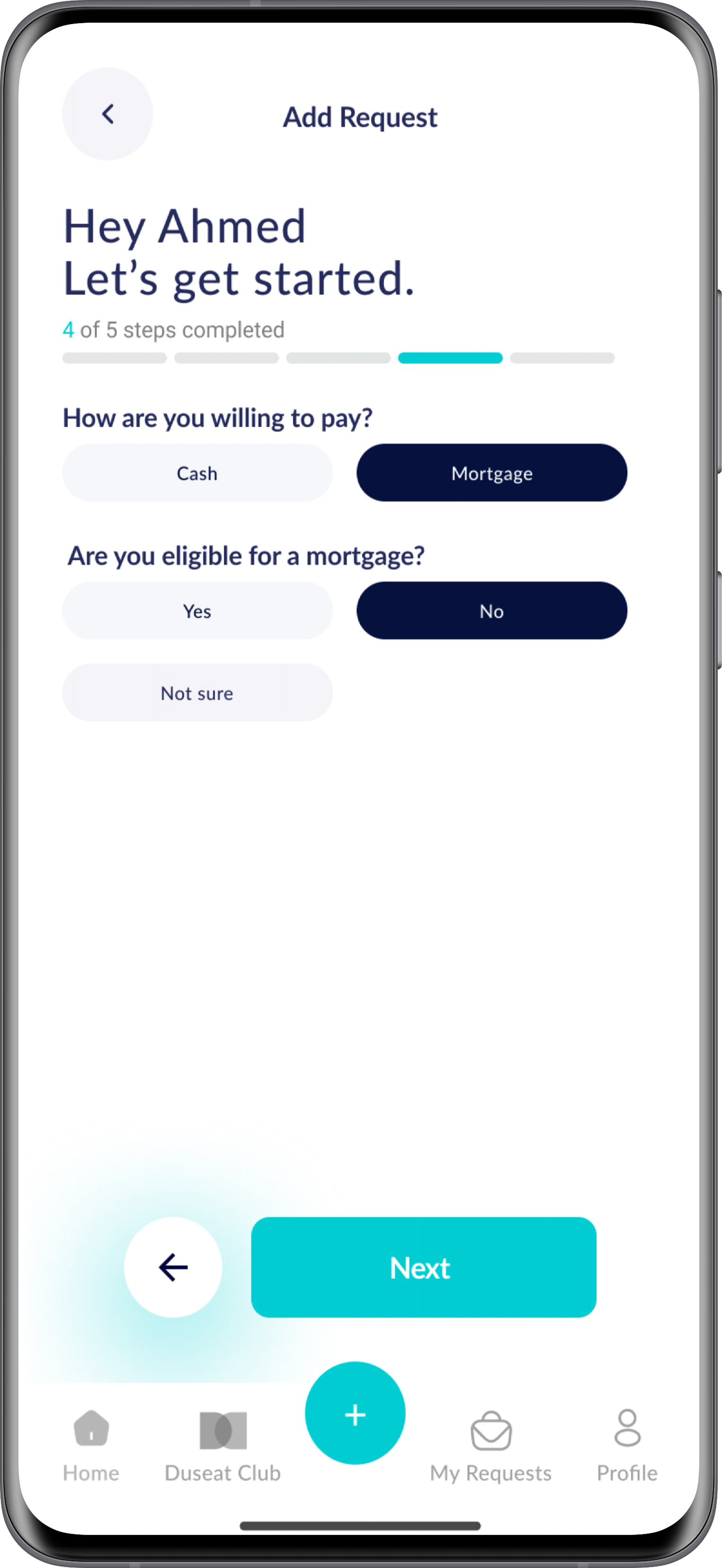Tap the plus floating action button
Screen dimensions: 722x1568
click(x=355, y=1413)
